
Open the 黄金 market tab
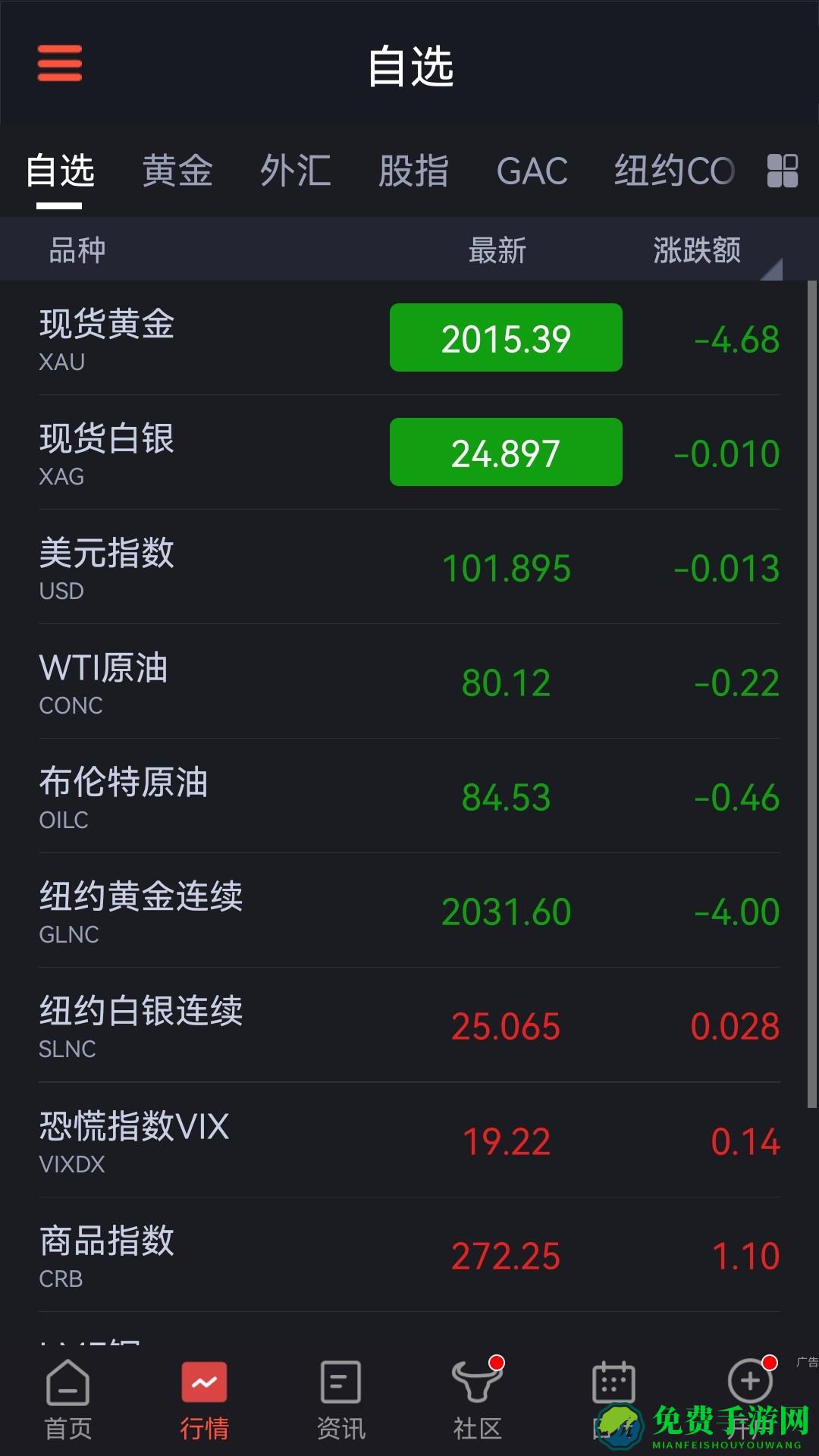pos(178,172)
